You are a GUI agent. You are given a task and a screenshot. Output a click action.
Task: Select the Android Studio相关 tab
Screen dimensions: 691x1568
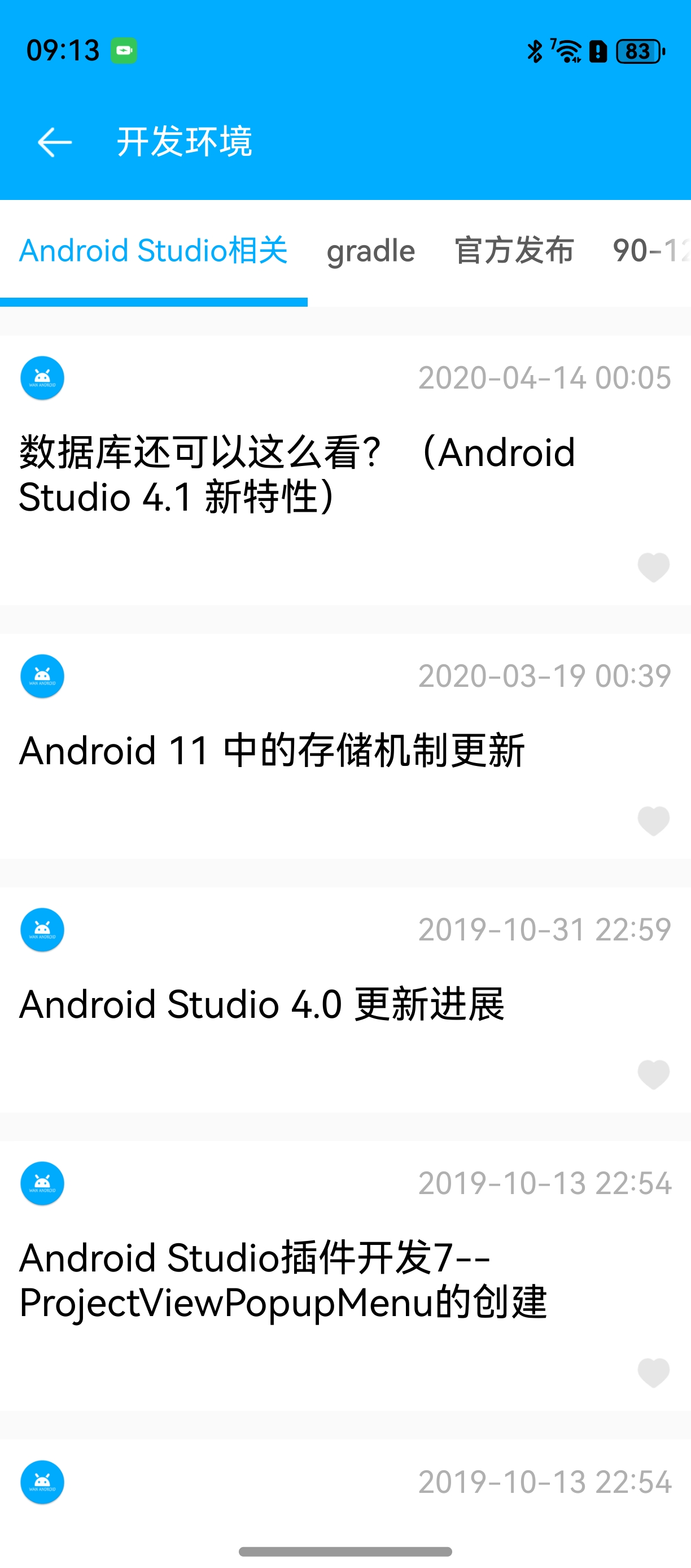154,251
